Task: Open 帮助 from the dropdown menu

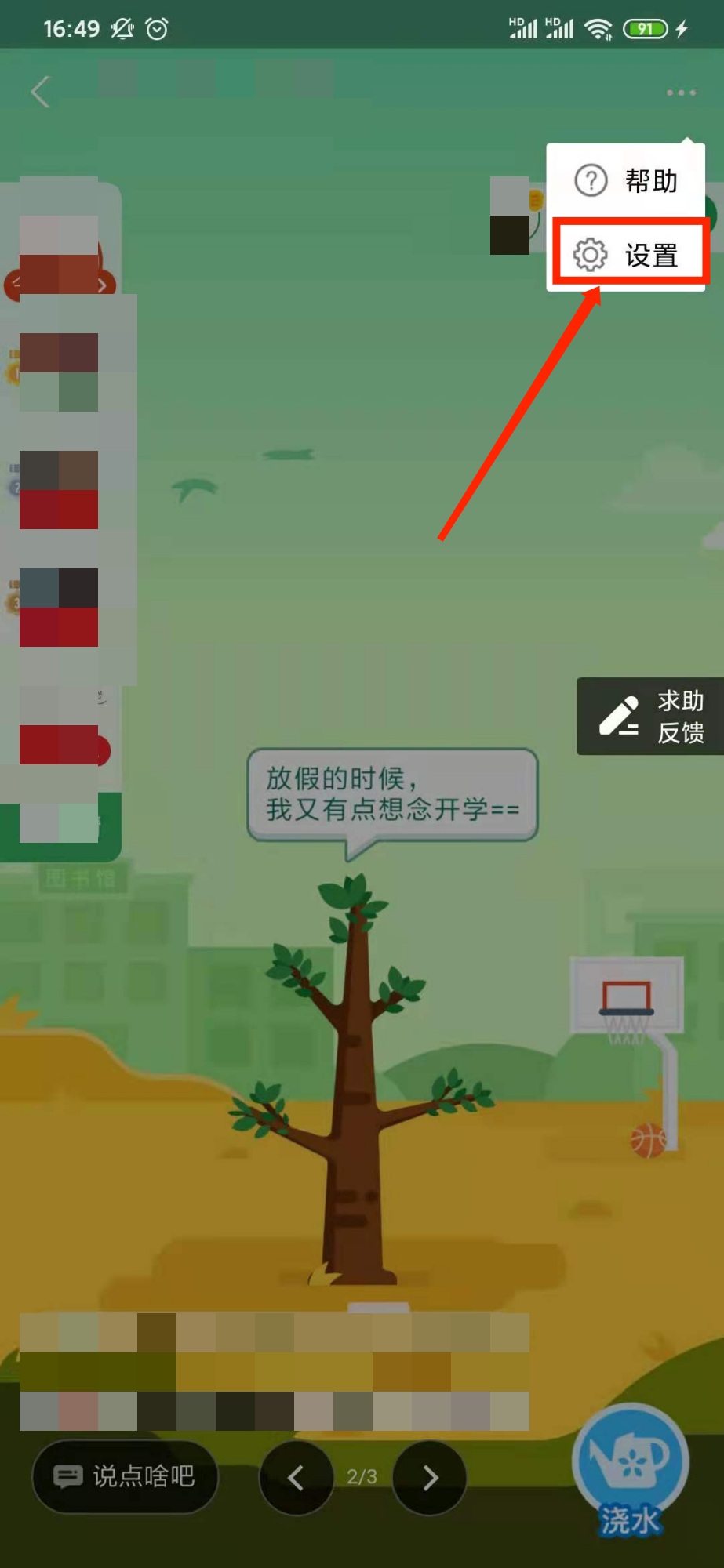Action: pyautogui.click(x=626, y=180)
